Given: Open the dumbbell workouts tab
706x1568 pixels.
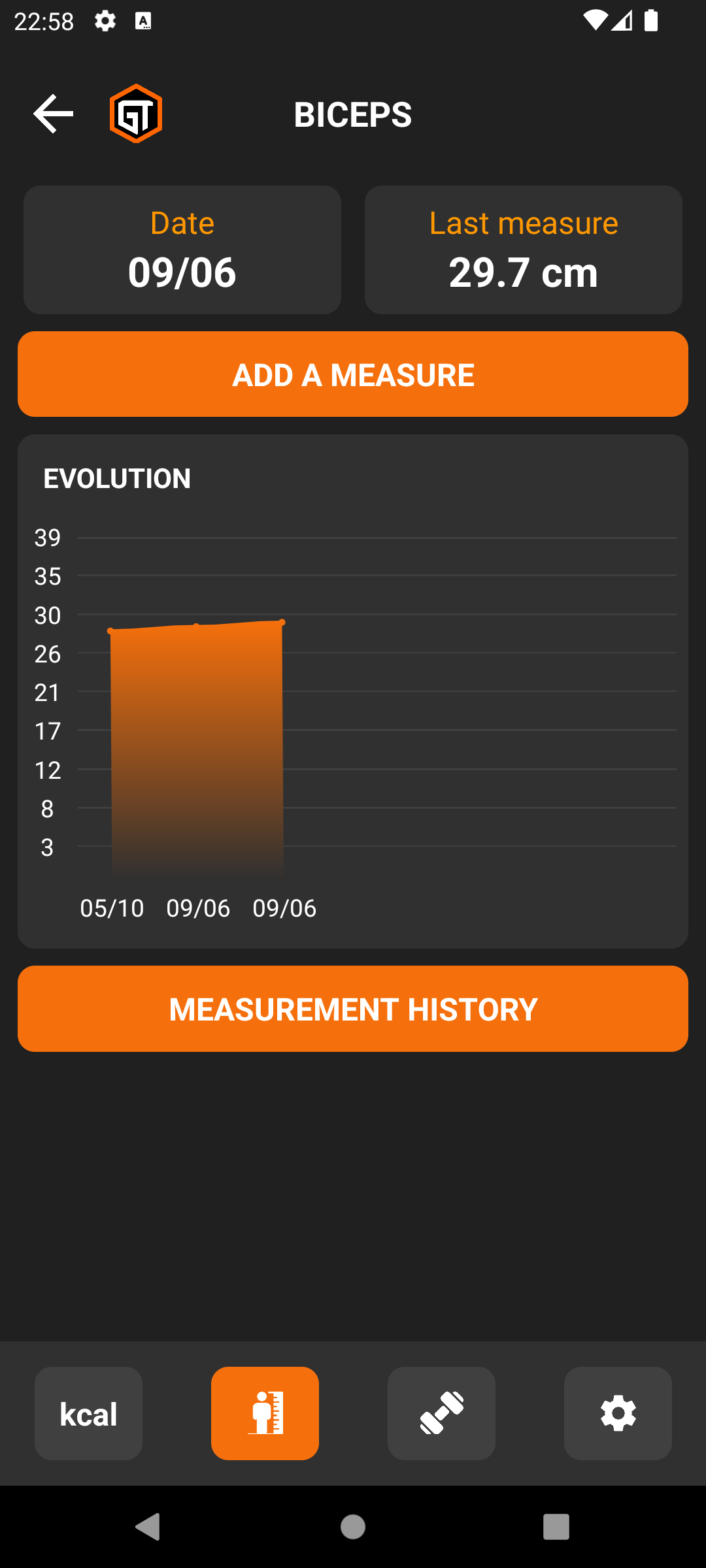Looking at the screenshot, I should tap(441, 1413).
